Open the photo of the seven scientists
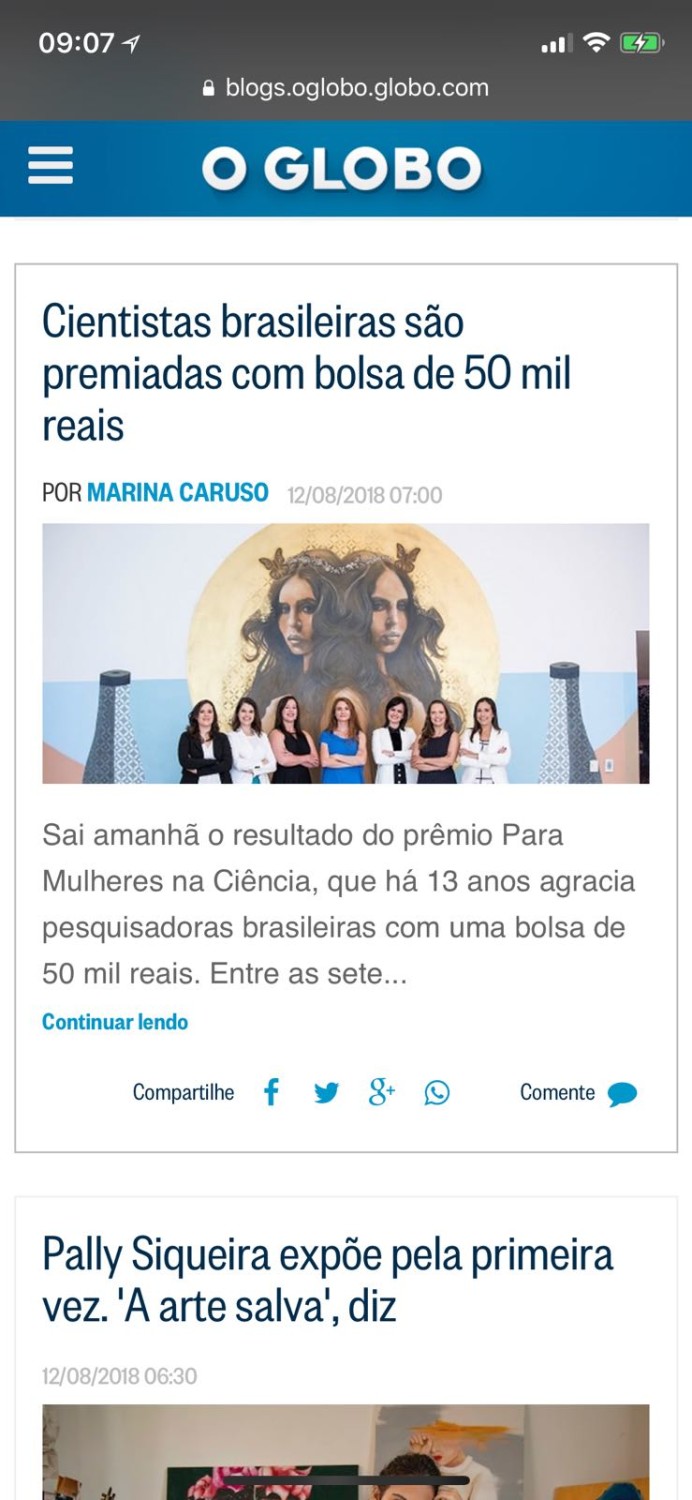The width and height of the screenshot is (692, 1500). click(x=346, y=653)
